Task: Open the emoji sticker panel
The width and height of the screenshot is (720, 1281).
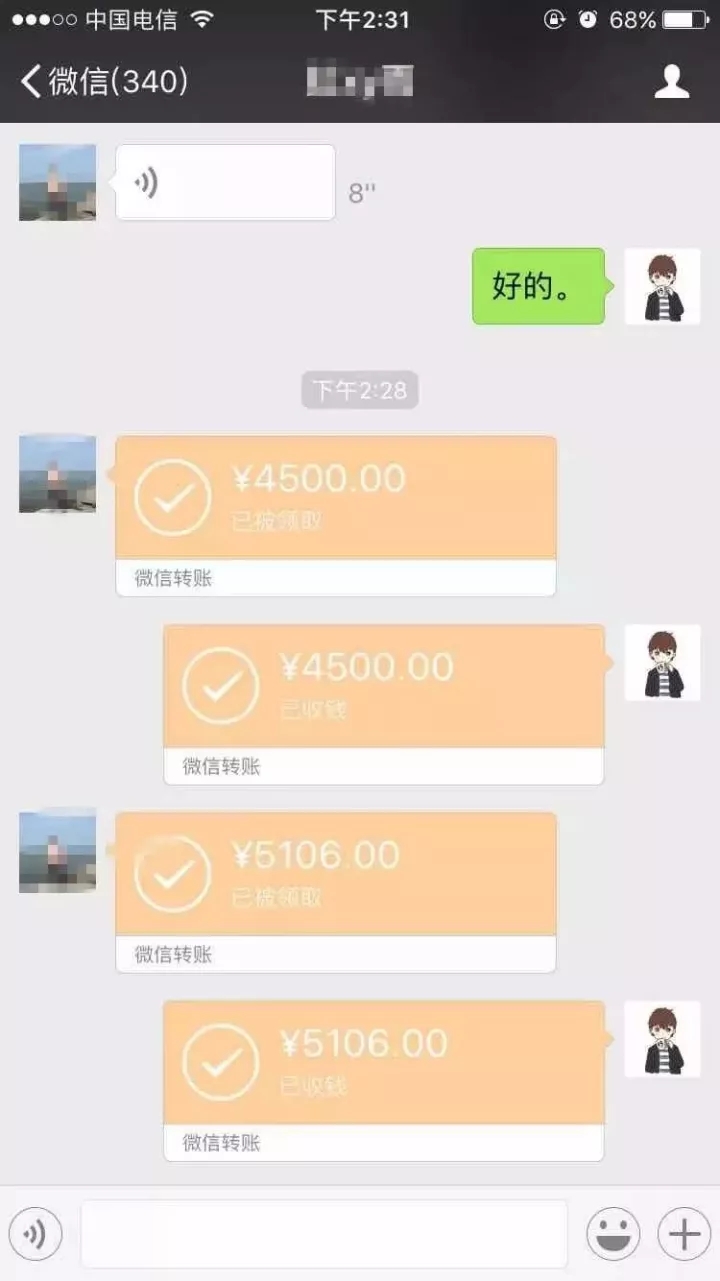Action: click(613, 1234)
